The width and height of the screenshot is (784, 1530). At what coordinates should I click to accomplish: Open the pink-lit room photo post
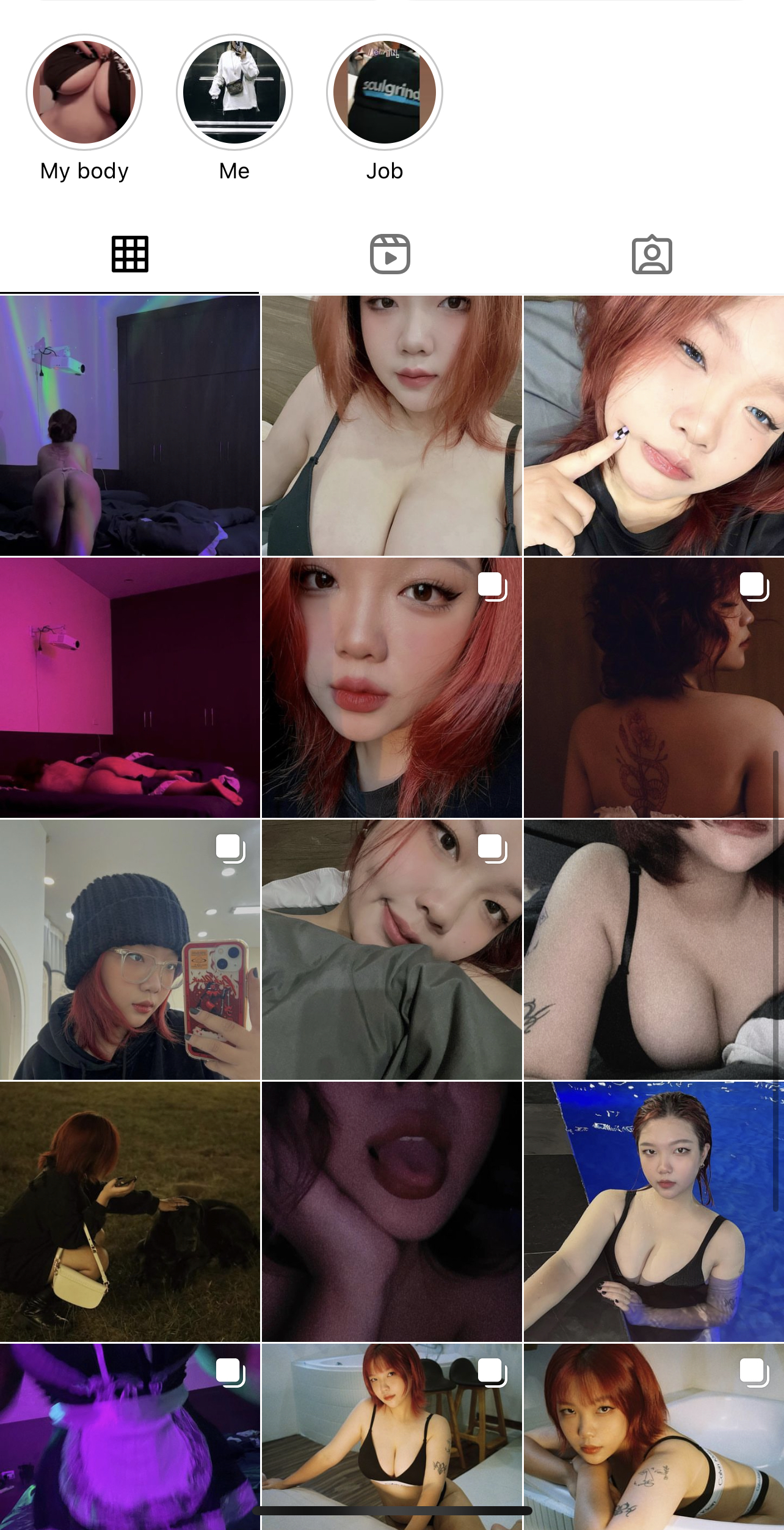click(129, 688)
